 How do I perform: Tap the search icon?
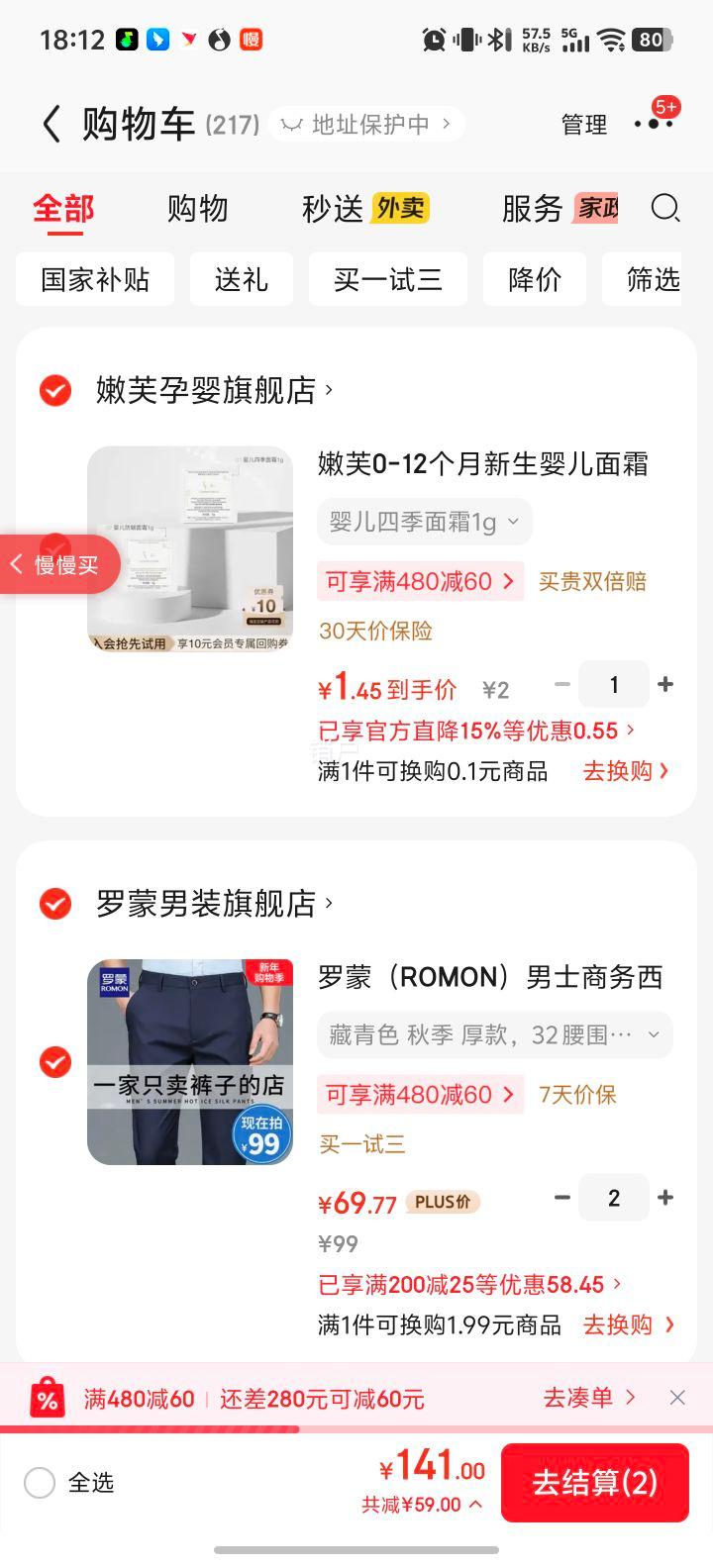pyautogui.click(x=665, y=209)
